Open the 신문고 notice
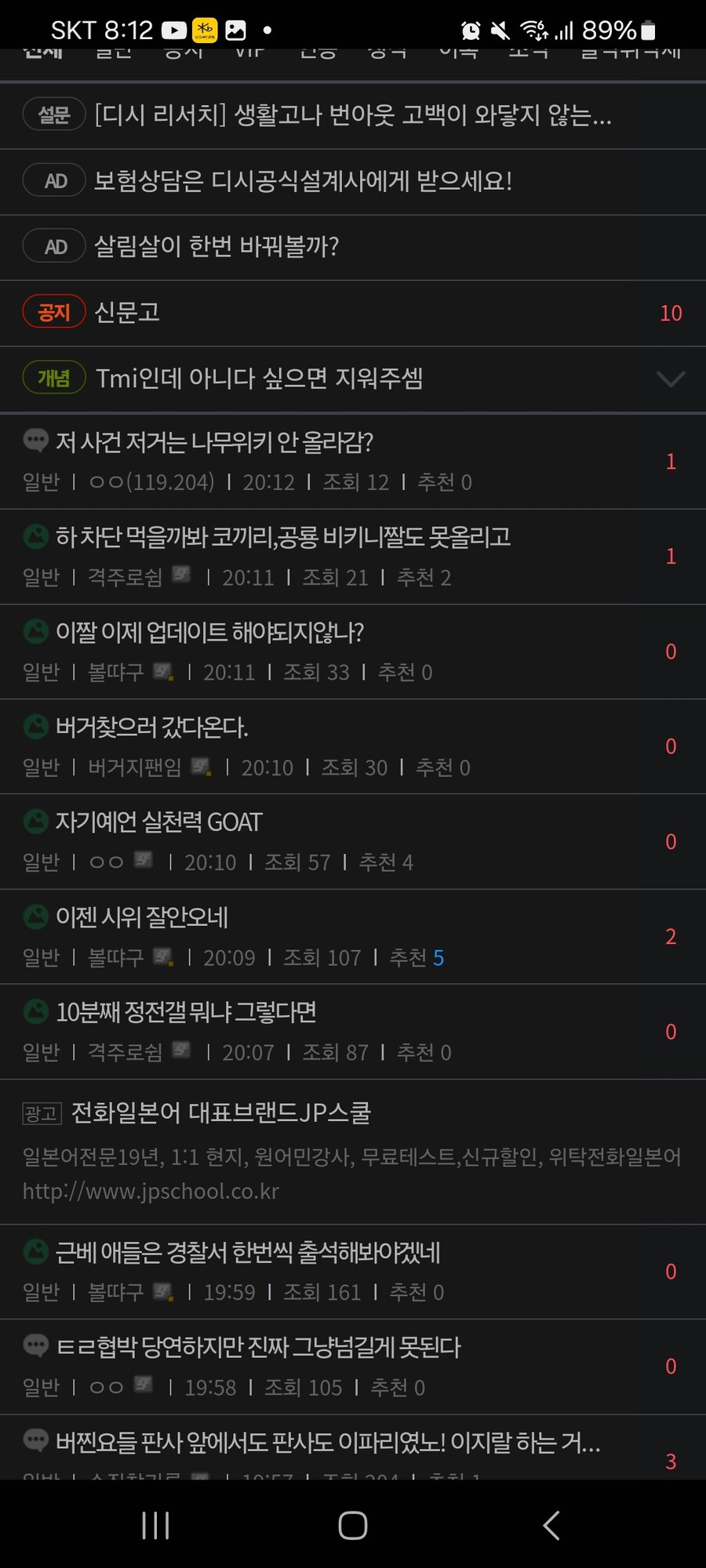The height and width of the screenshot is (1568, 706). click(127, 311)
